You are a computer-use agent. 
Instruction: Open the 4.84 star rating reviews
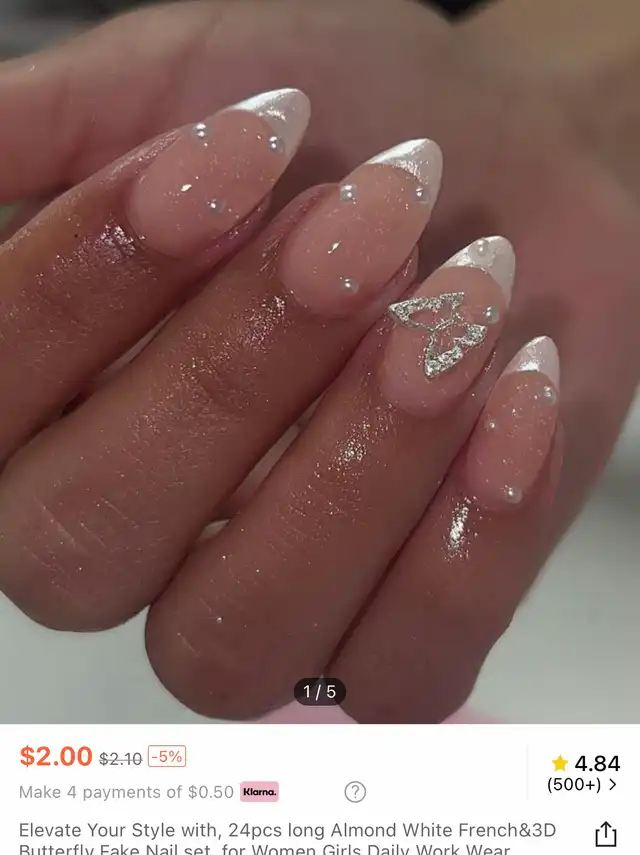coord(584,773)
